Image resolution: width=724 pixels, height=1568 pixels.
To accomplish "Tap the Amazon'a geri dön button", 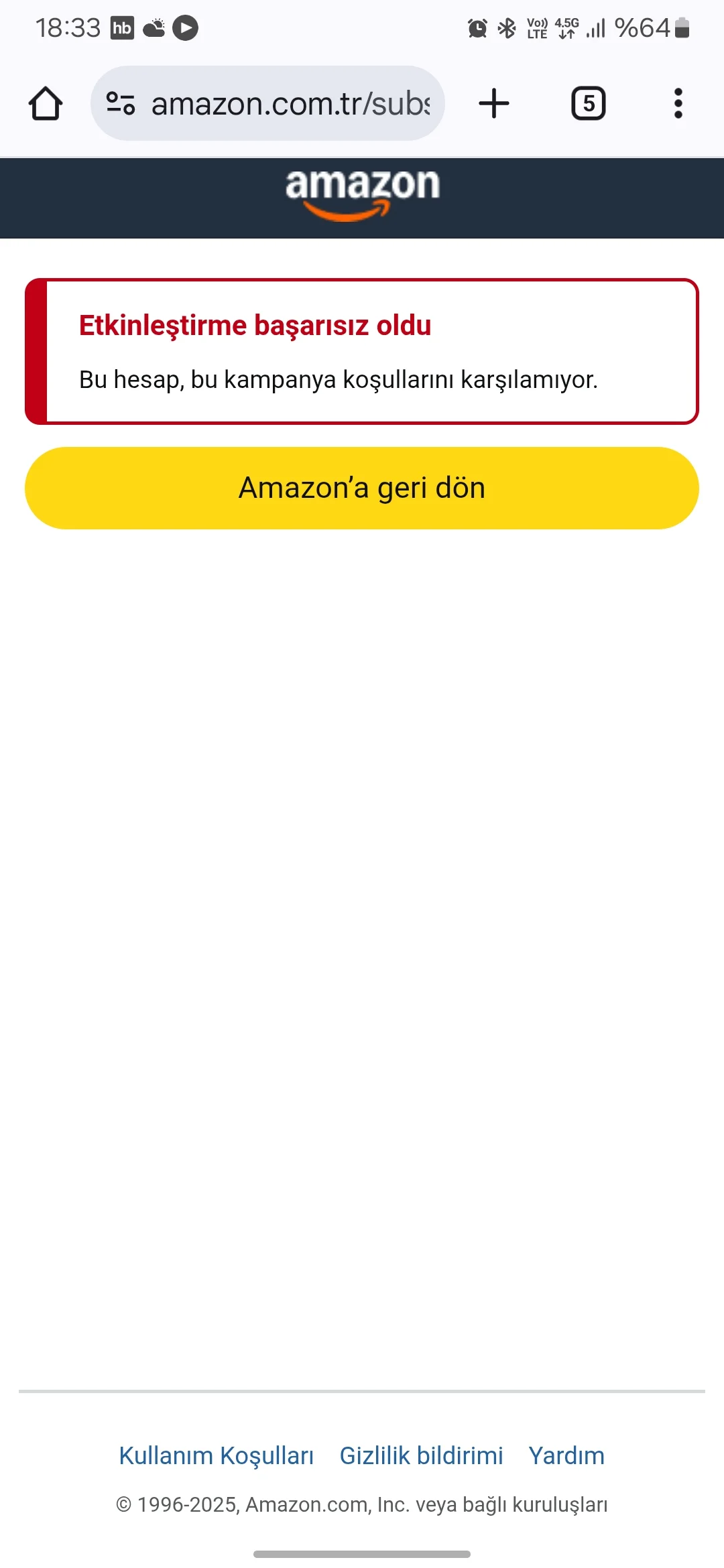I will click(x=362, y=488).
